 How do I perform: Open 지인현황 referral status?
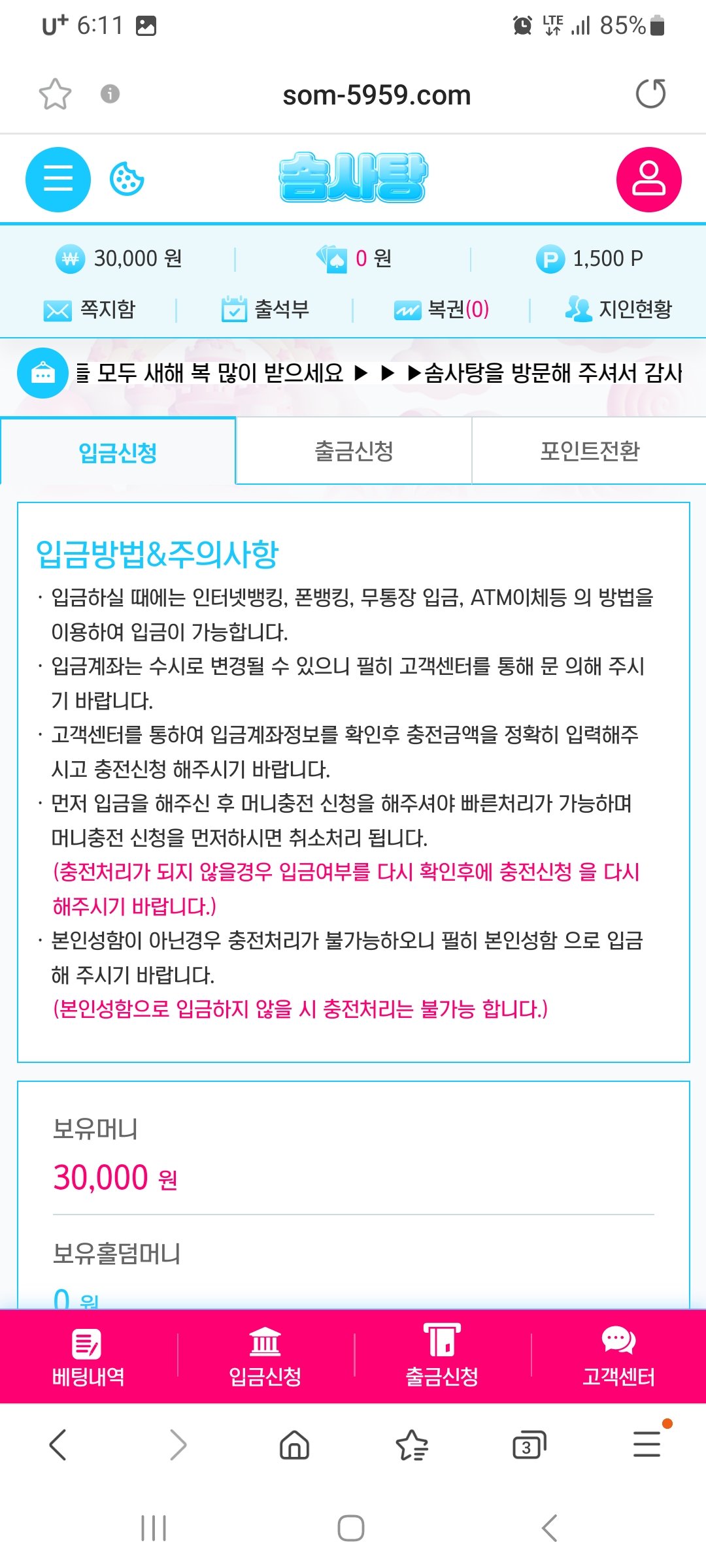click(x=618, y=309)
